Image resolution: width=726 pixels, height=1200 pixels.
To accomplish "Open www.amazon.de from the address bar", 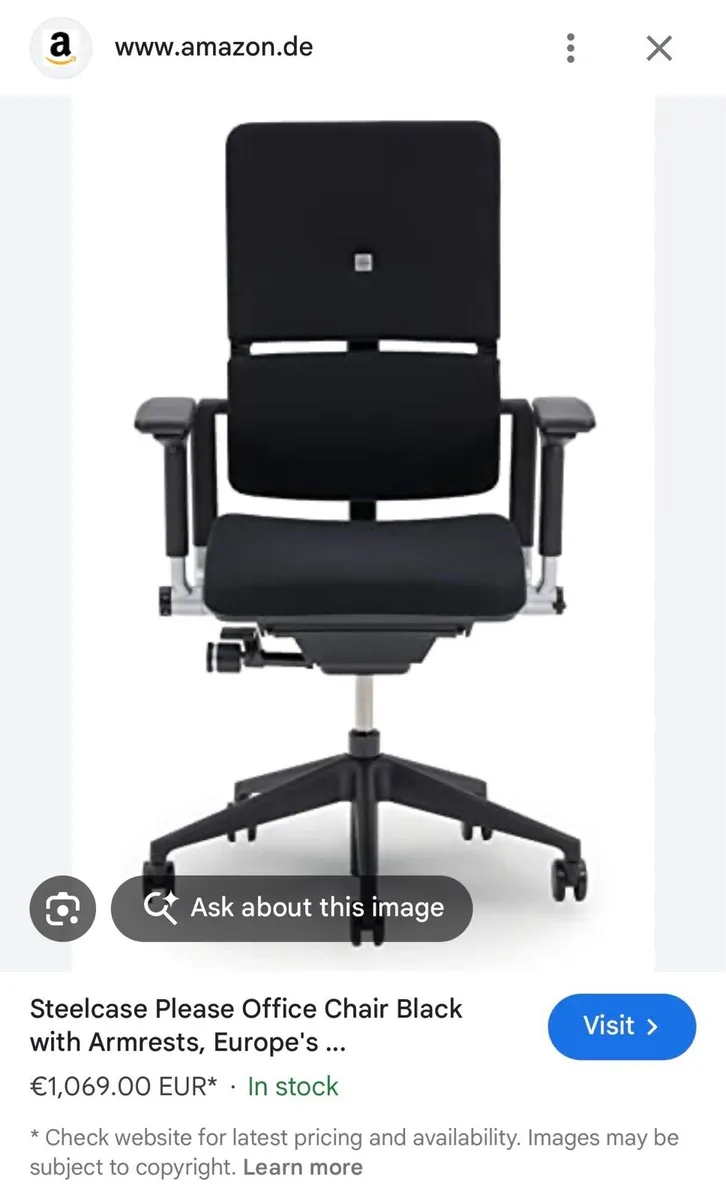I will [x=214, y=46].
